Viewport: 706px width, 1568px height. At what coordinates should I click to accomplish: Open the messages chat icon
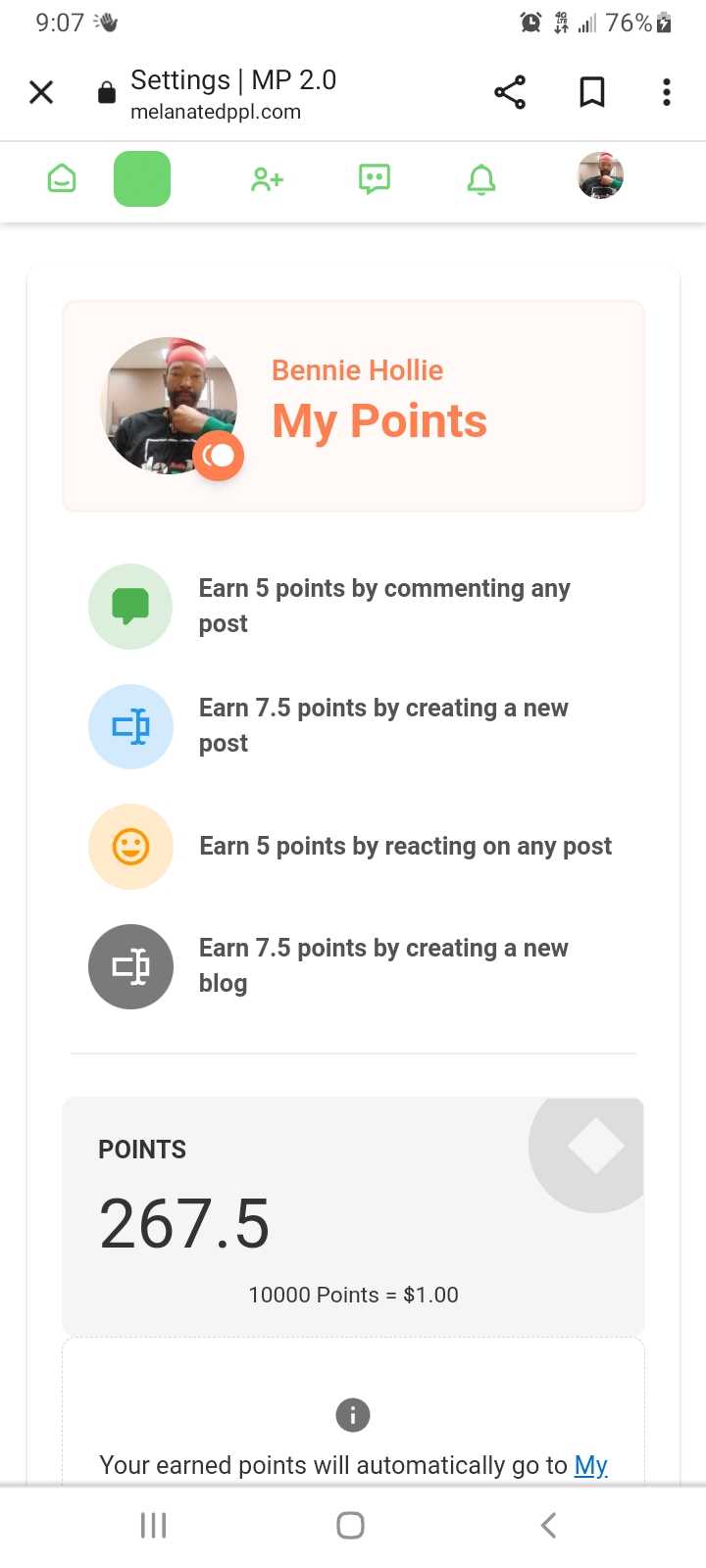[375, 178]
